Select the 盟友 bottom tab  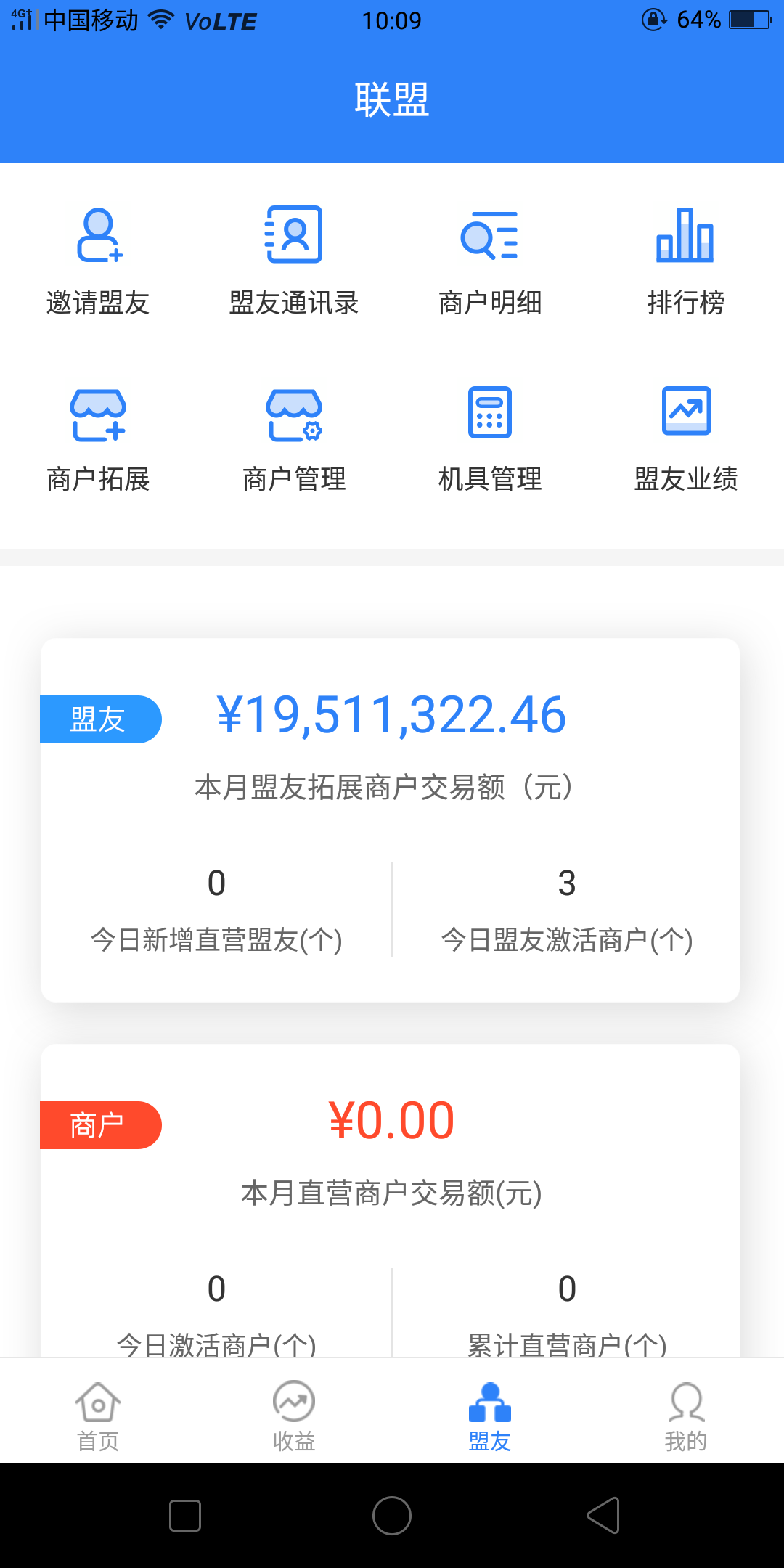pyautogui.click(x=490, y=1416)
